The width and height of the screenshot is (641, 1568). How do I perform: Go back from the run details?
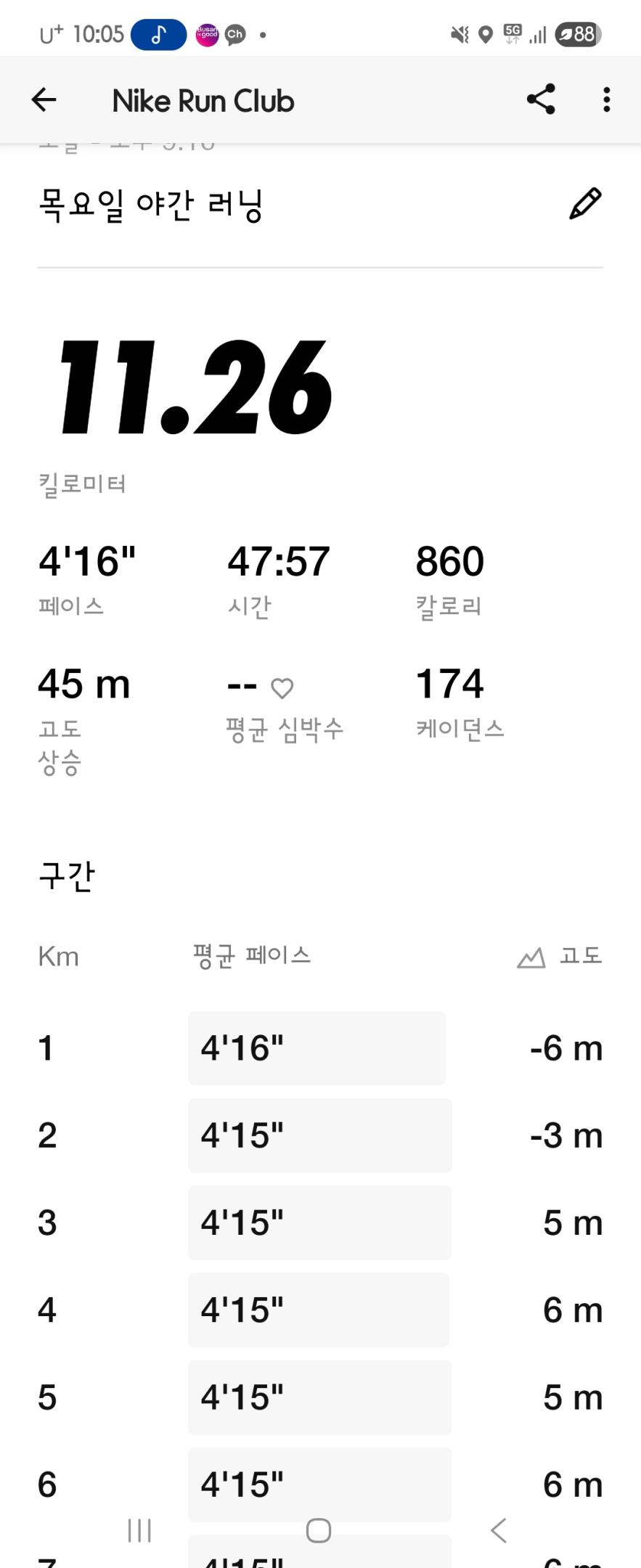[44, 100]
